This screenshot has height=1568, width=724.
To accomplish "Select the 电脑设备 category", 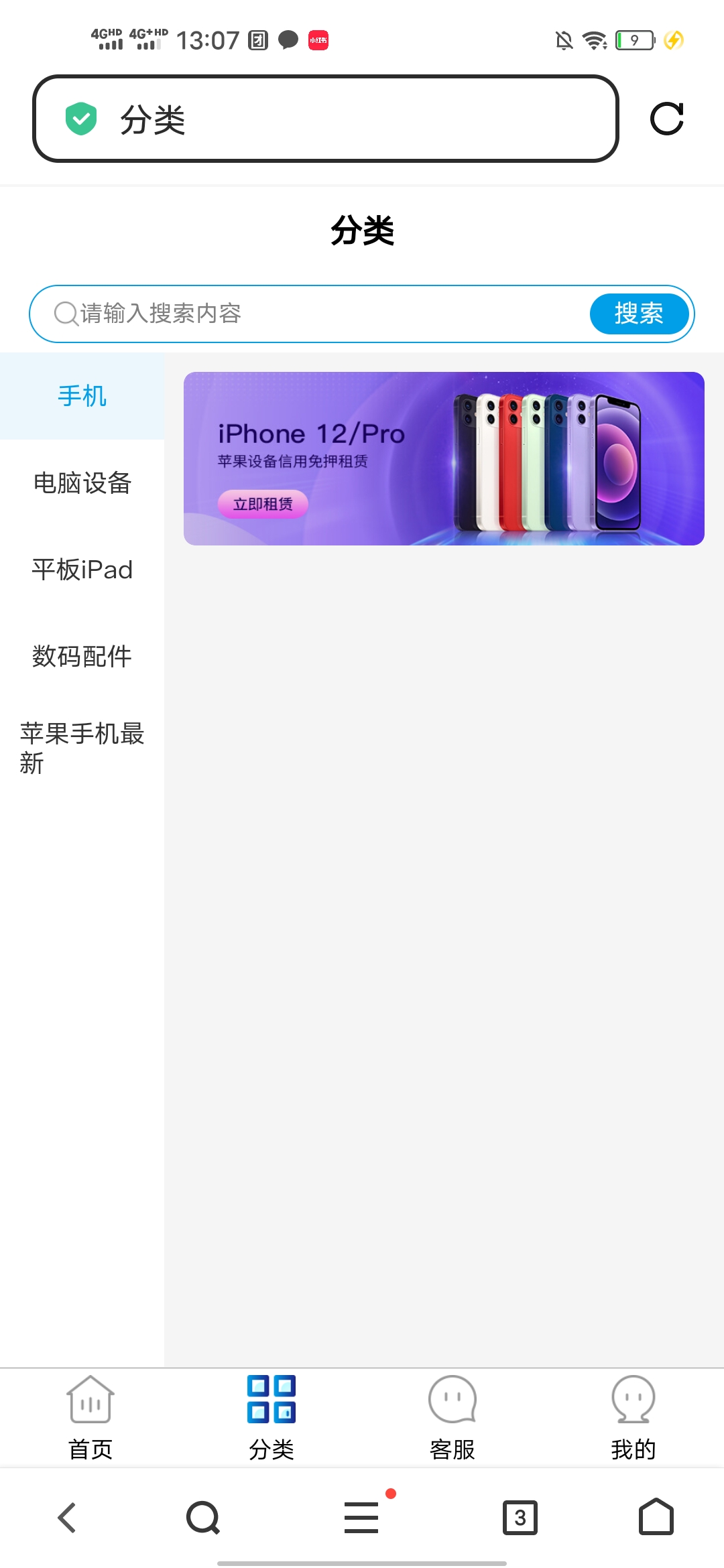I will tap(82, 483).
